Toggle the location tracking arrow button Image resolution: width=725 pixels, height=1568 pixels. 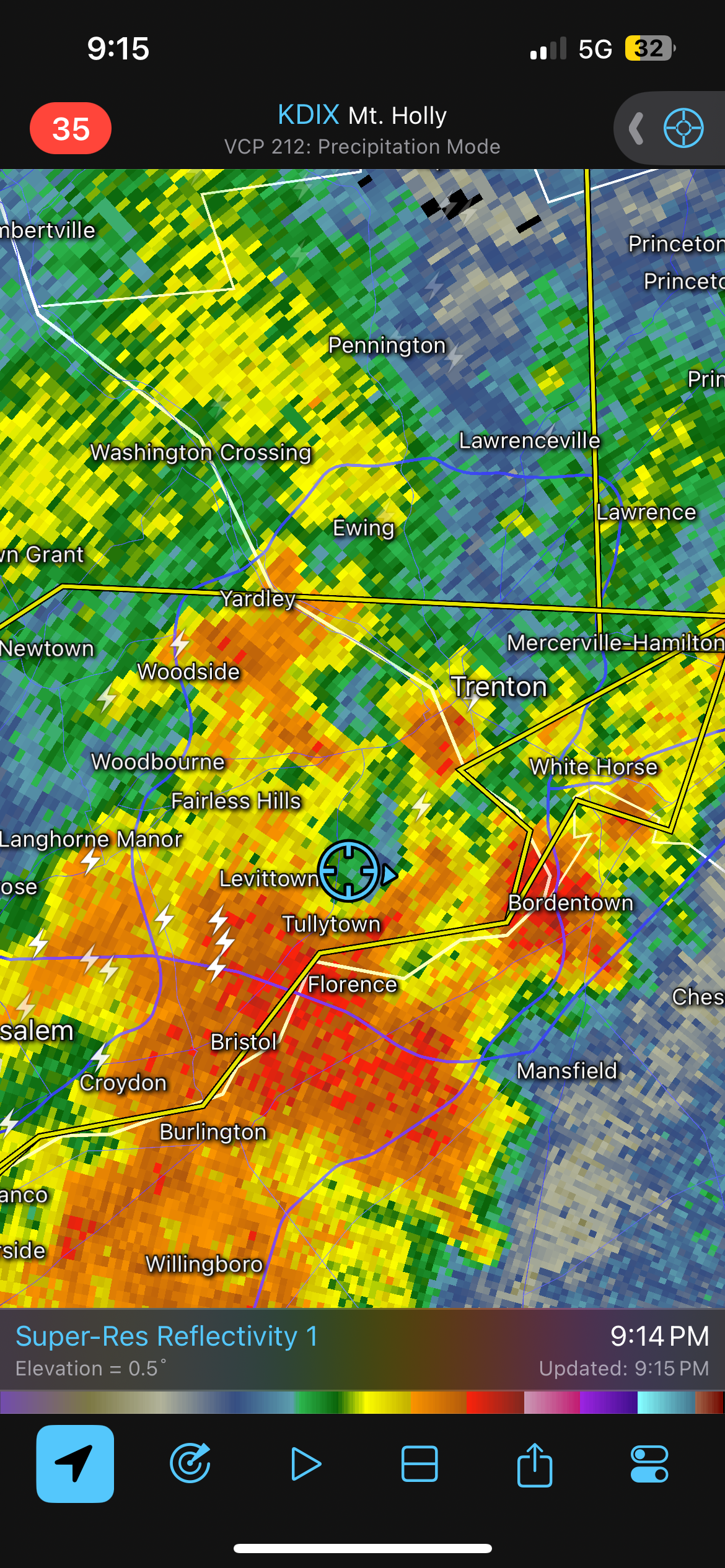pyautogui.click(x=75, y=1464)
